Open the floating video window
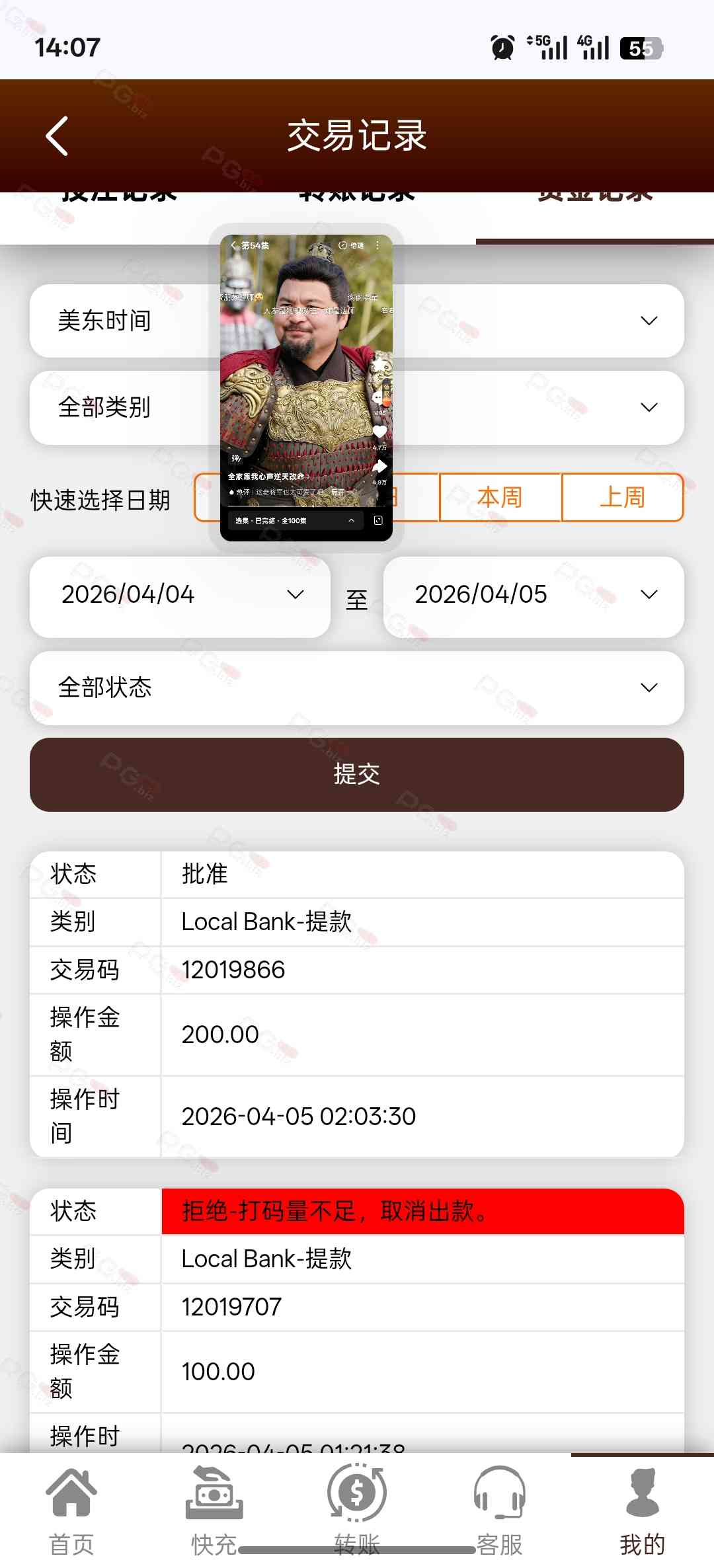 (x=306, y=387)
